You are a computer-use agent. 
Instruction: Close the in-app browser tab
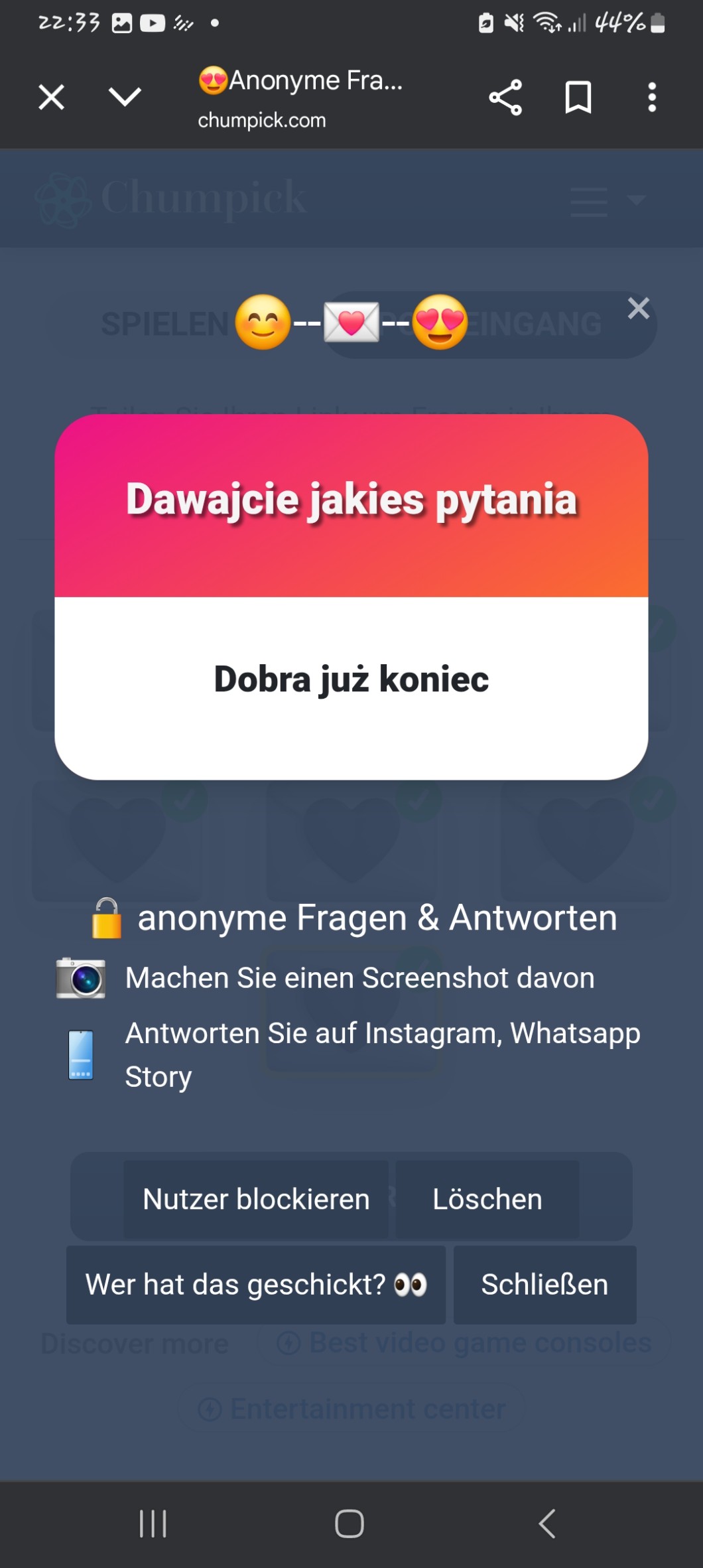click(51, 97)
